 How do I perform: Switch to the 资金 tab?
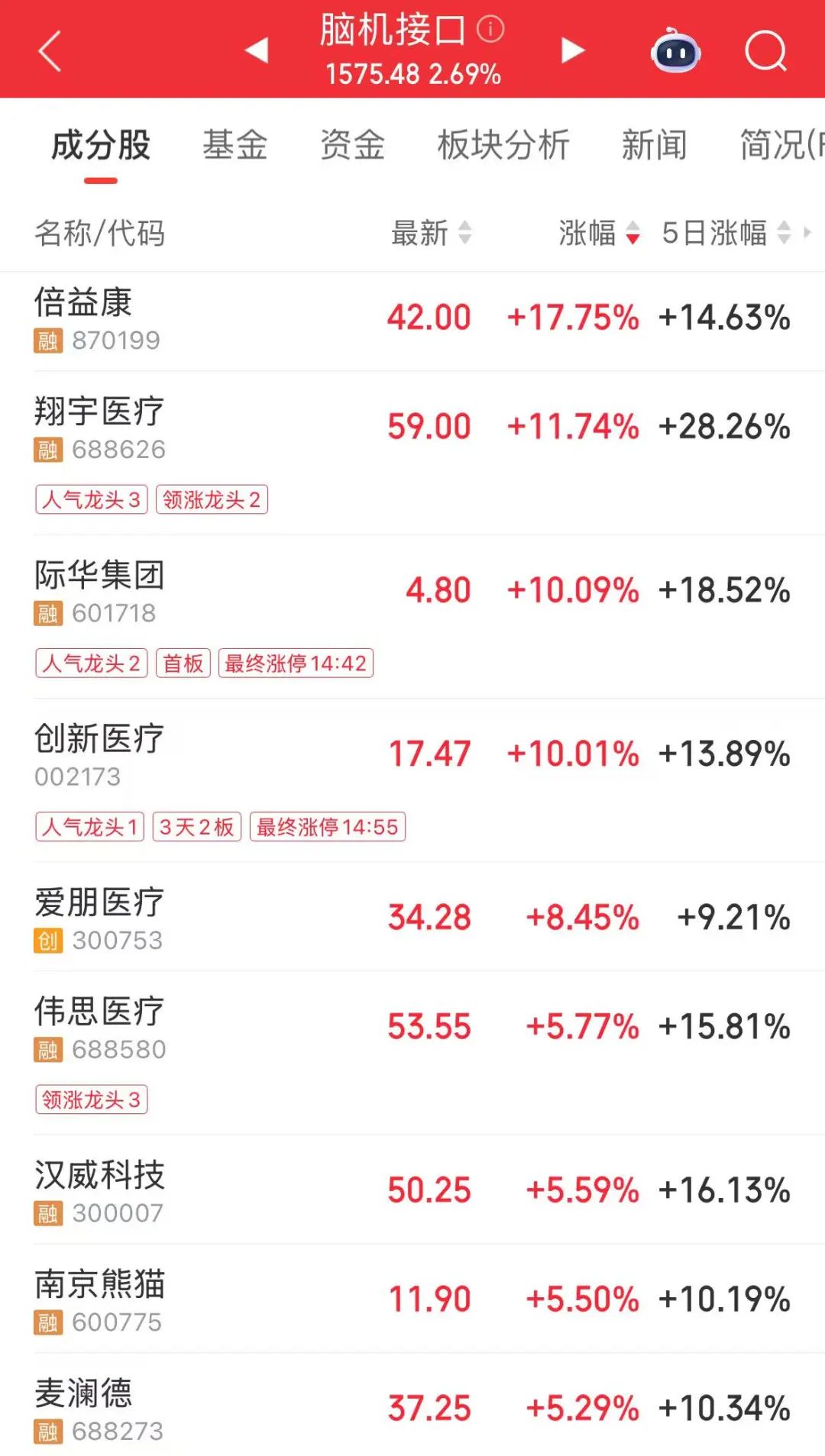352,145
